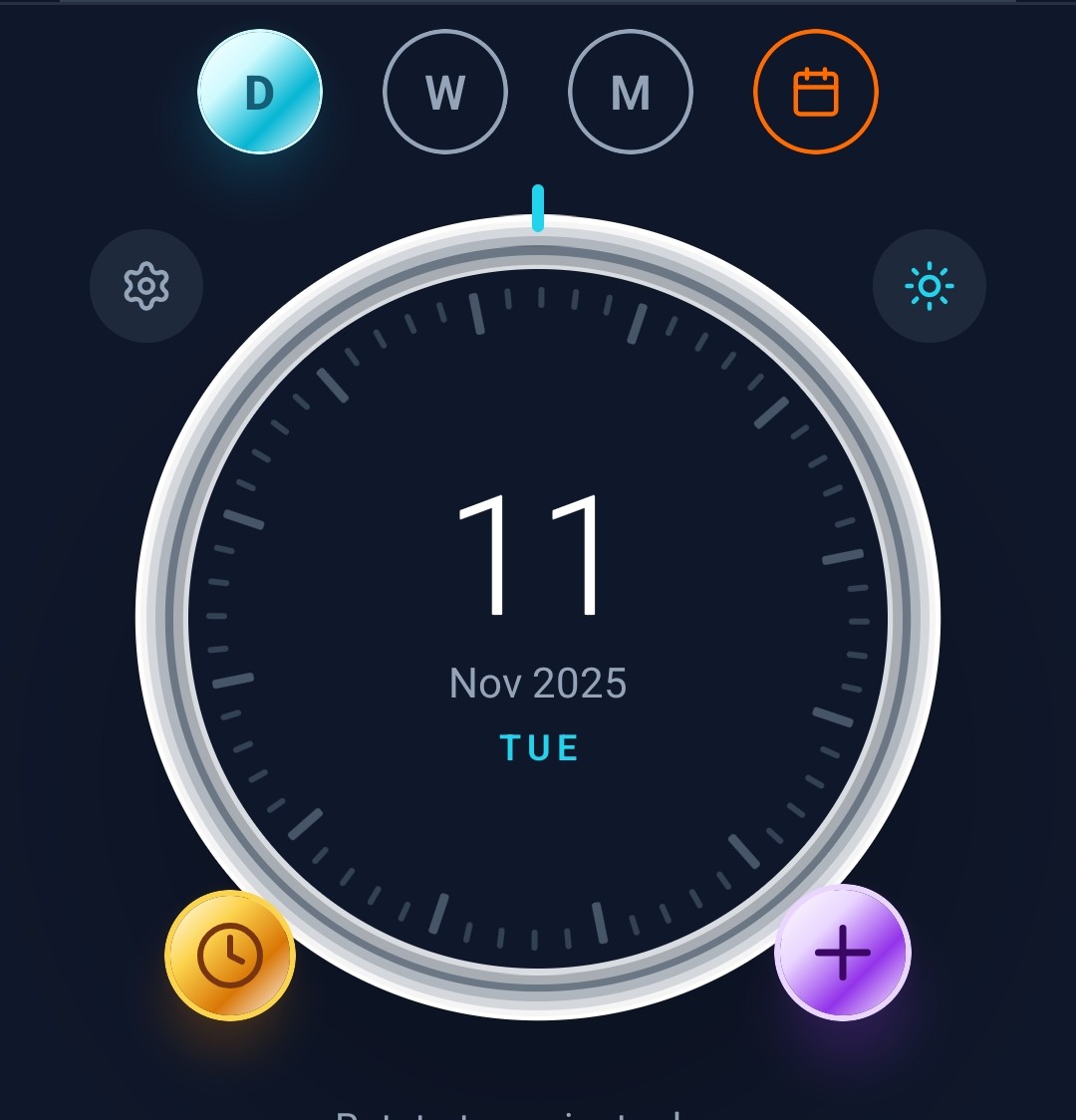This screenshot has width=1076, height=1120.
Task: Switch to the M month view
Action: (x=631, y=92)
